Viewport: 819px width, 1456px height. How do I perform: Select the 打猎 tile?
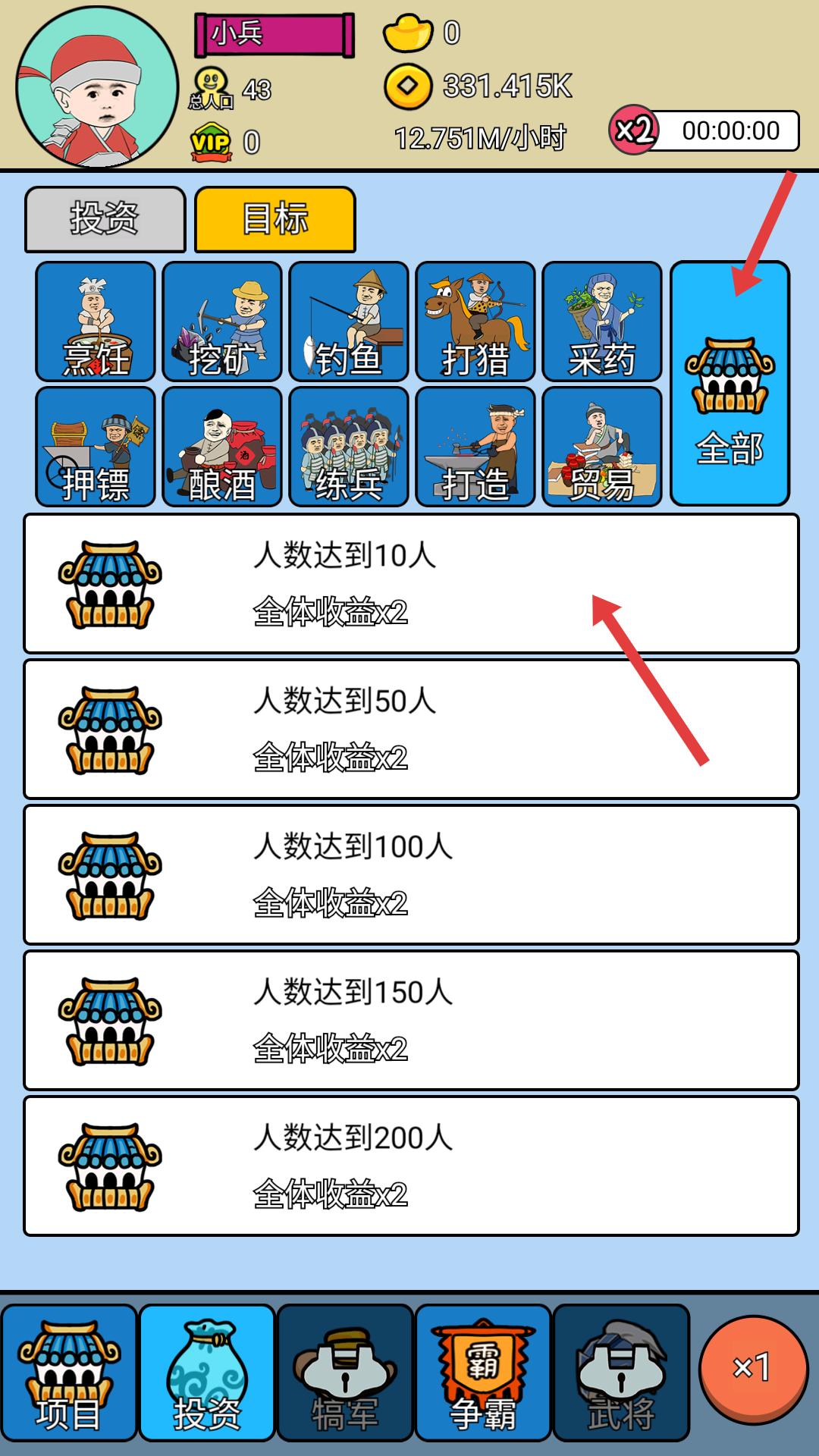click(475, 322)
